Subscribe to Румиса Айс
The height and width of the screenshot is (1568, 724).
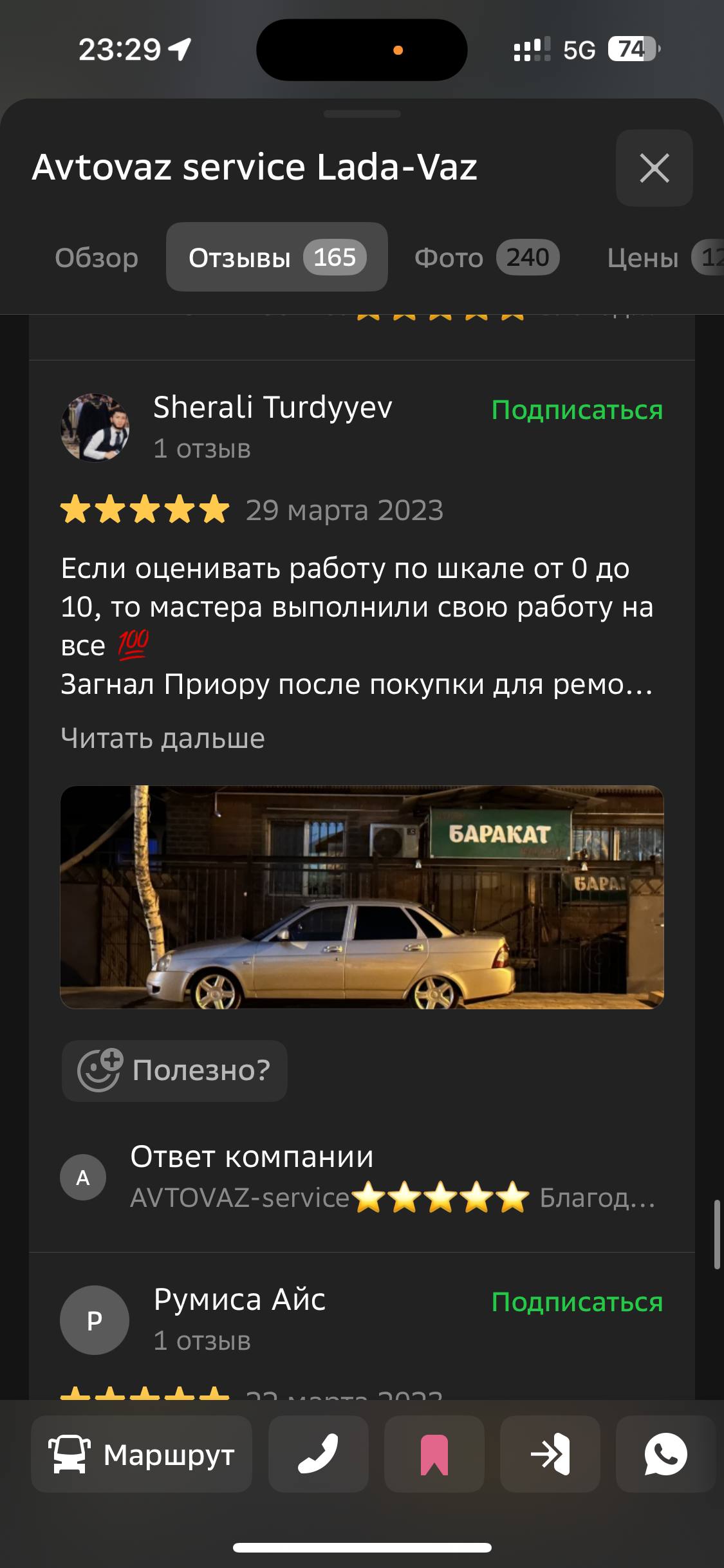(577, 1302)
